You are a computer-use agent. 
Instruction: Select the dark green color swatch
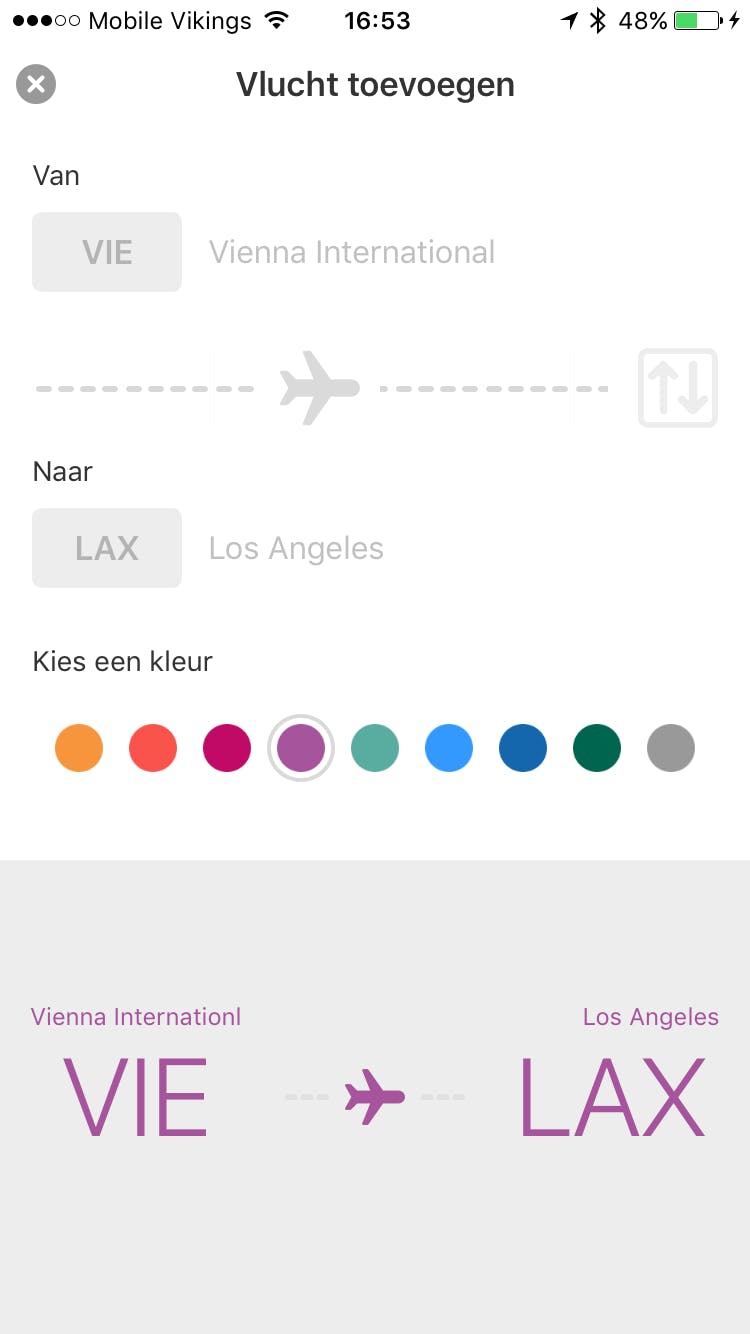coord(597,748)
